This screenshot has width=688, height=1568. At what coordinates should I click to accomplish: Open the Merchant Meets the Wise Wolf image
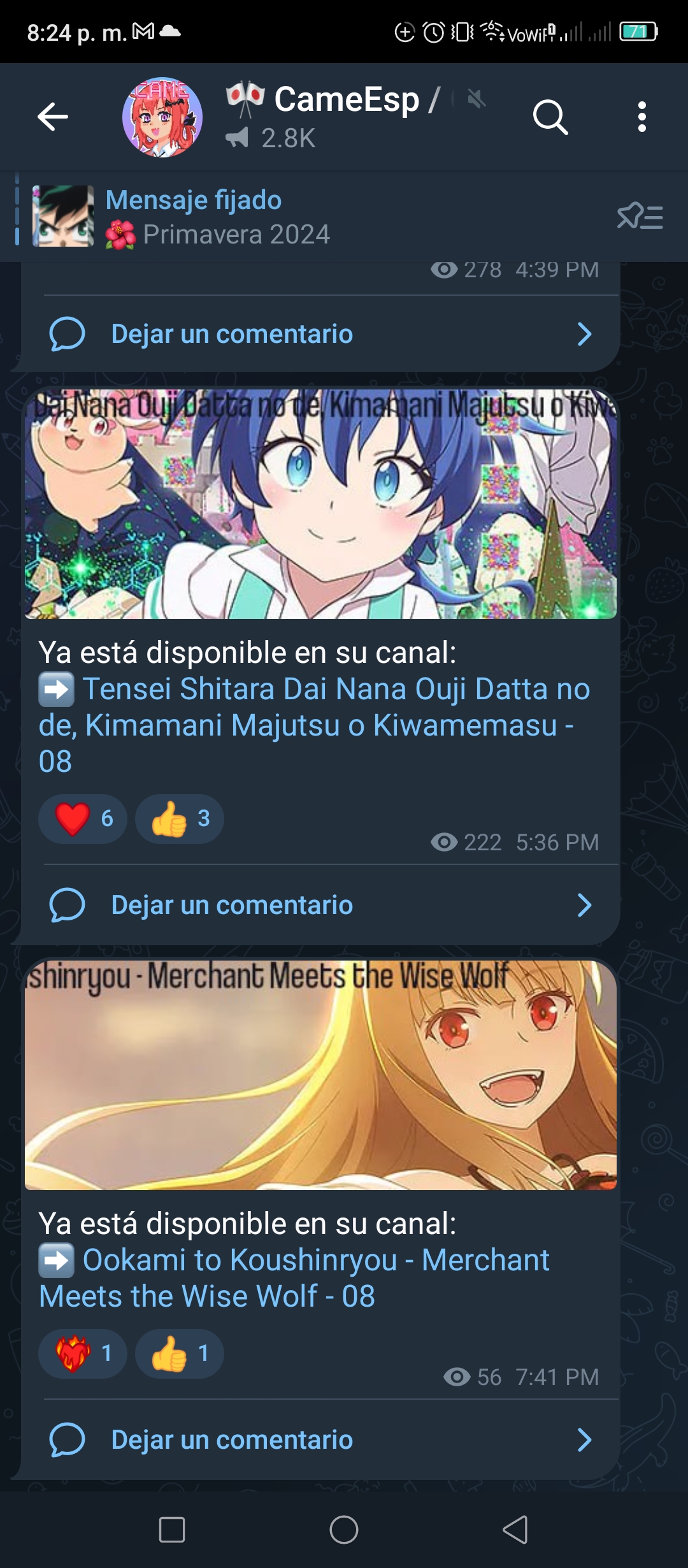320,1075
